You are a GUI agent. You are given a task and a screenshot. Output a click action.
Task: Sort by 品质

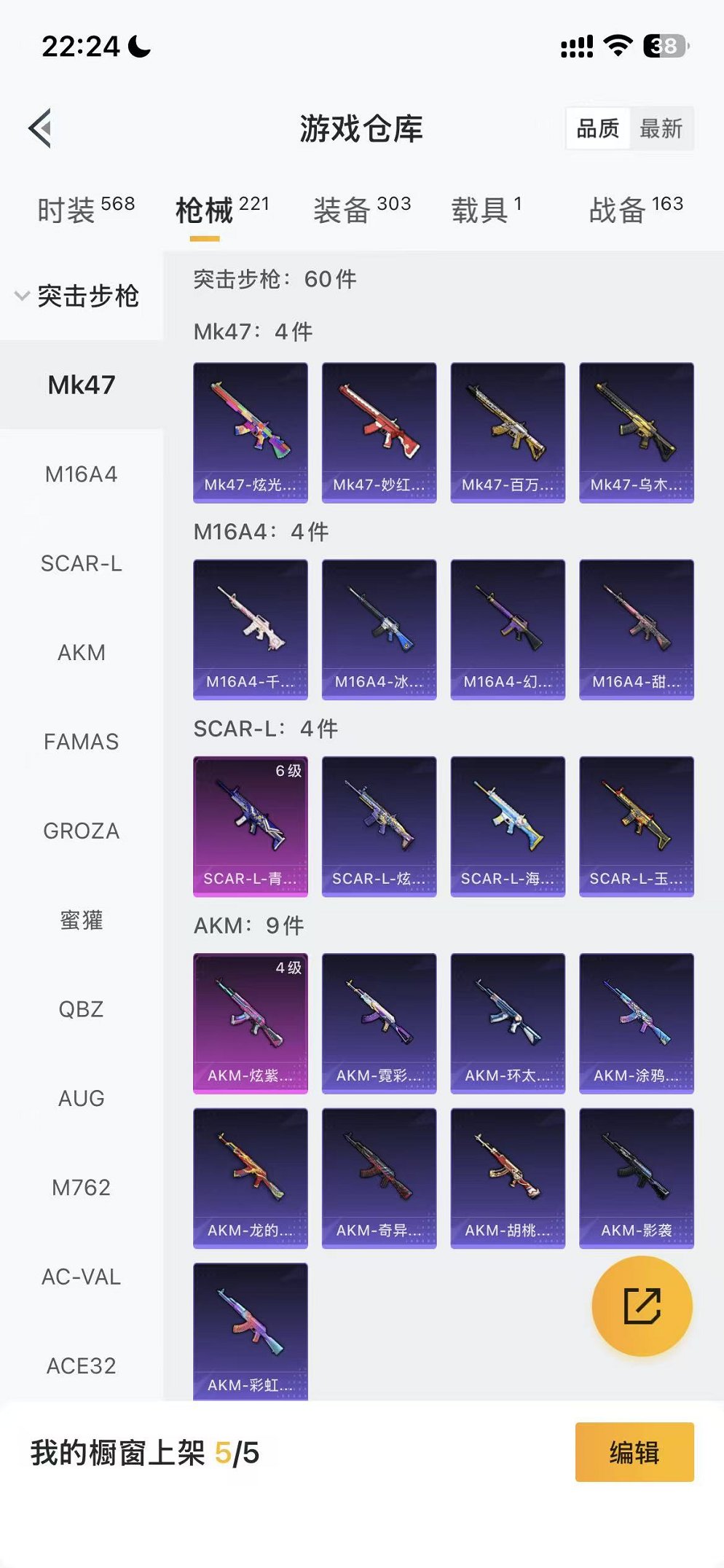click(597, 129)
